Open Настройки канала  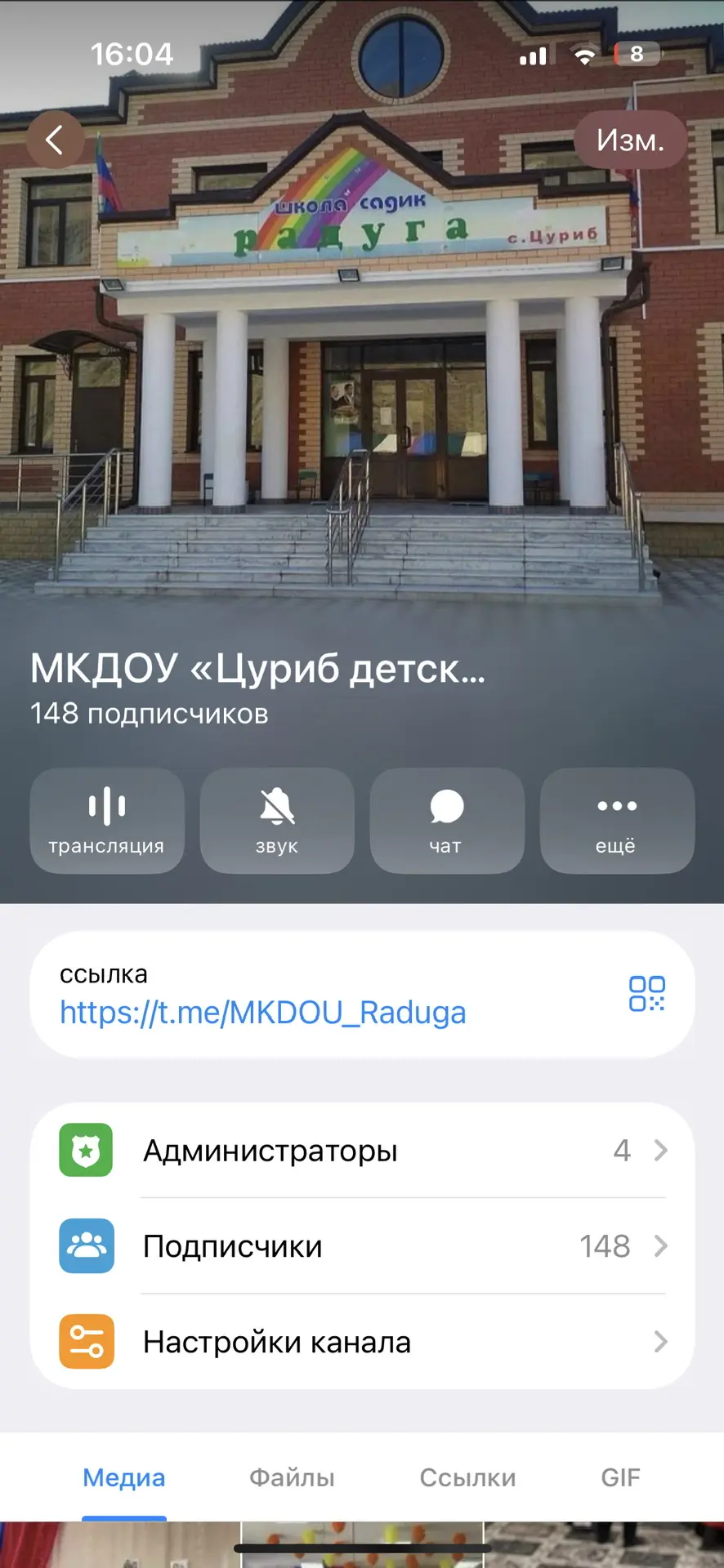(x=362, y=1342)
